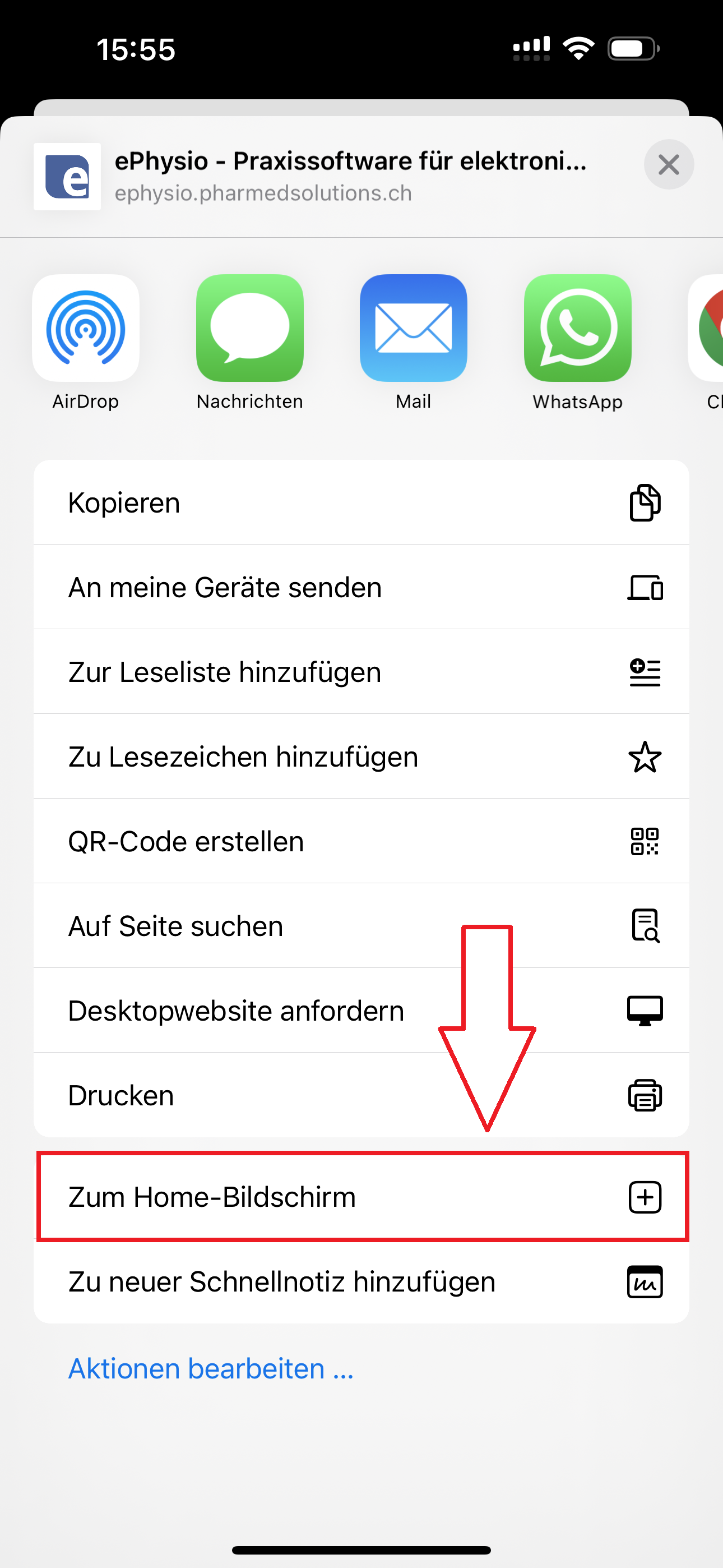This screenshot has height=1568, width=723.
Task: Tap Drucken to print page
Action: (361, 1095)
